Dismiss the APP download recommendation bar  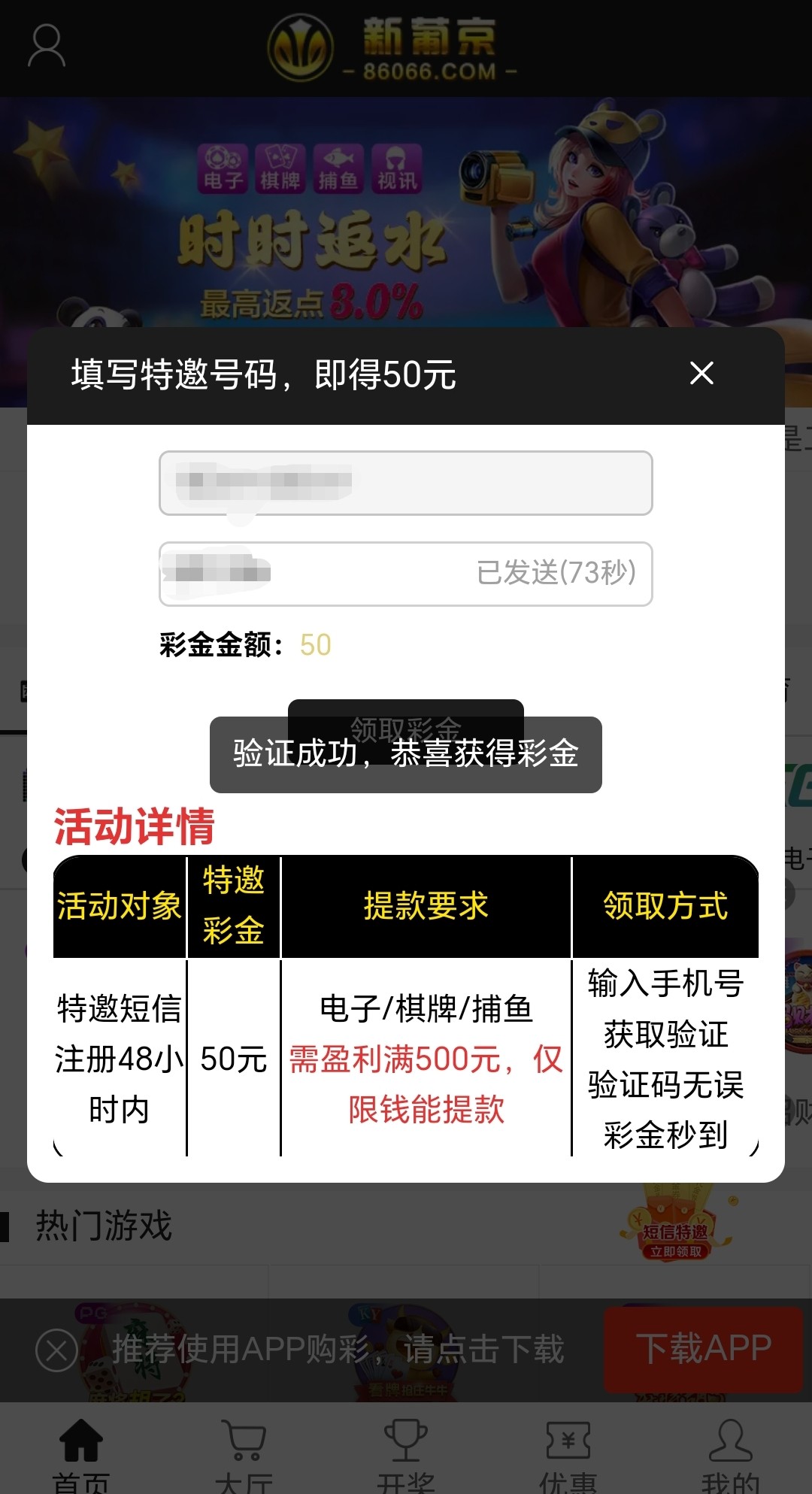click(56, 1350)
